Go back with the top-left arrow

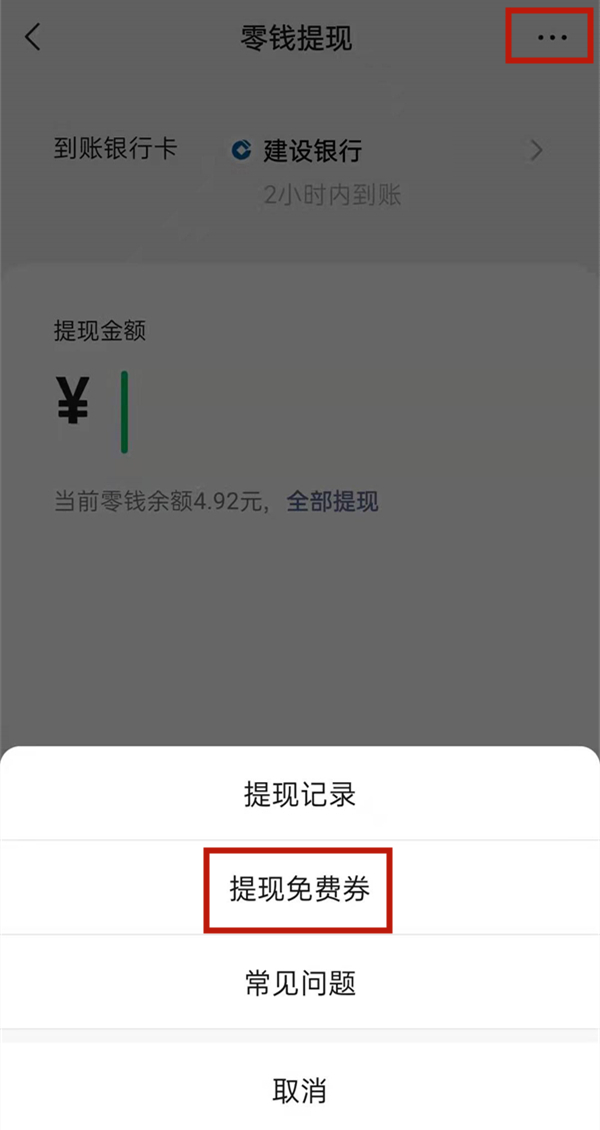pyautogui.click(x=33, y=38)
